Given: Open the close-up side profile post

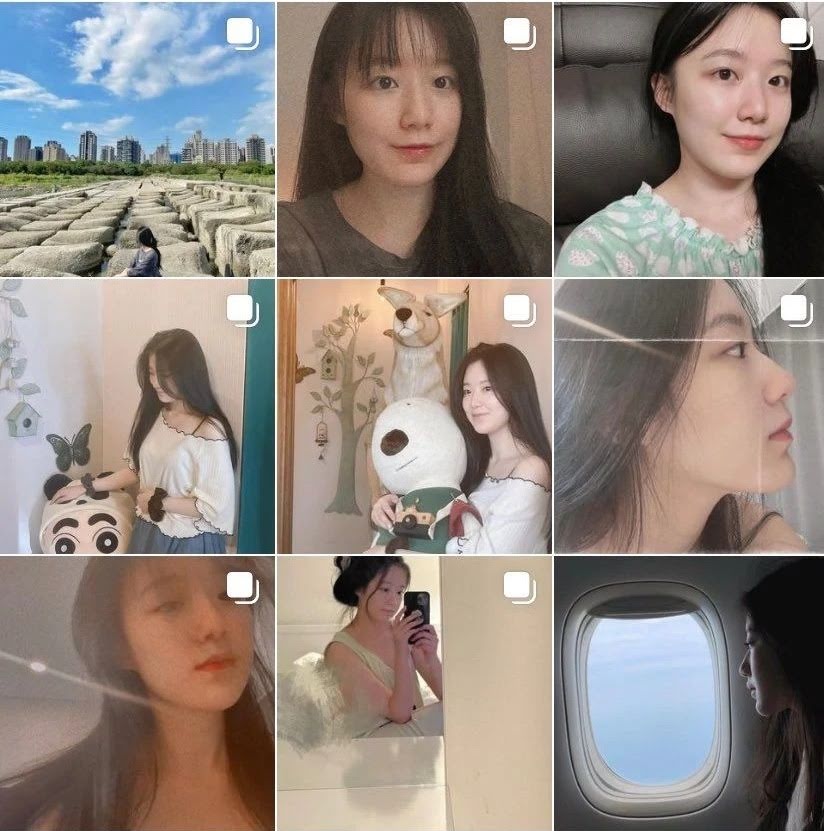Looking at the screenshot, I should click(x=689, y=416).
